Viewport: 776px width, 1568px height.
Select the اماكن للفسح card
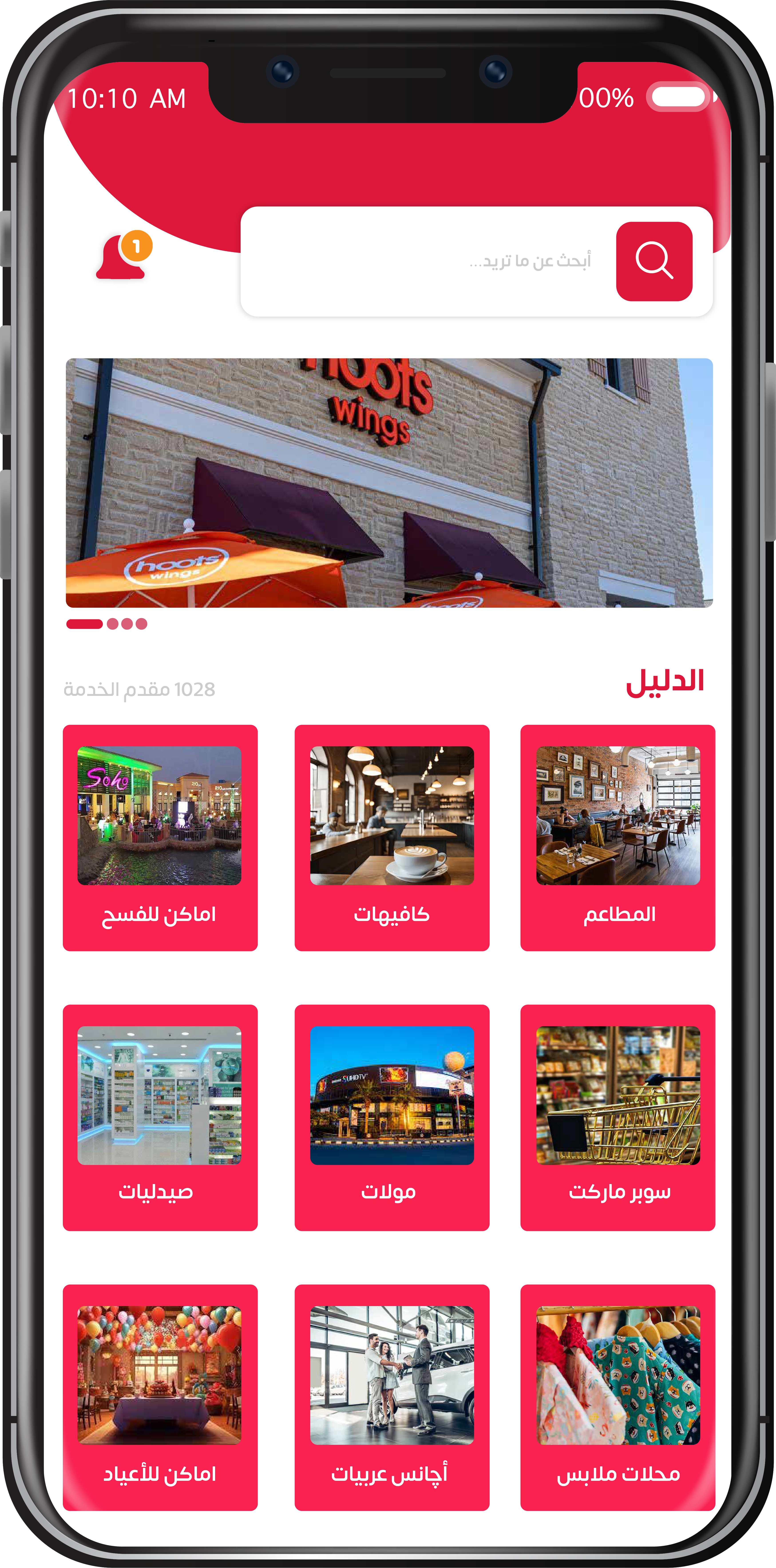[160, 837]
